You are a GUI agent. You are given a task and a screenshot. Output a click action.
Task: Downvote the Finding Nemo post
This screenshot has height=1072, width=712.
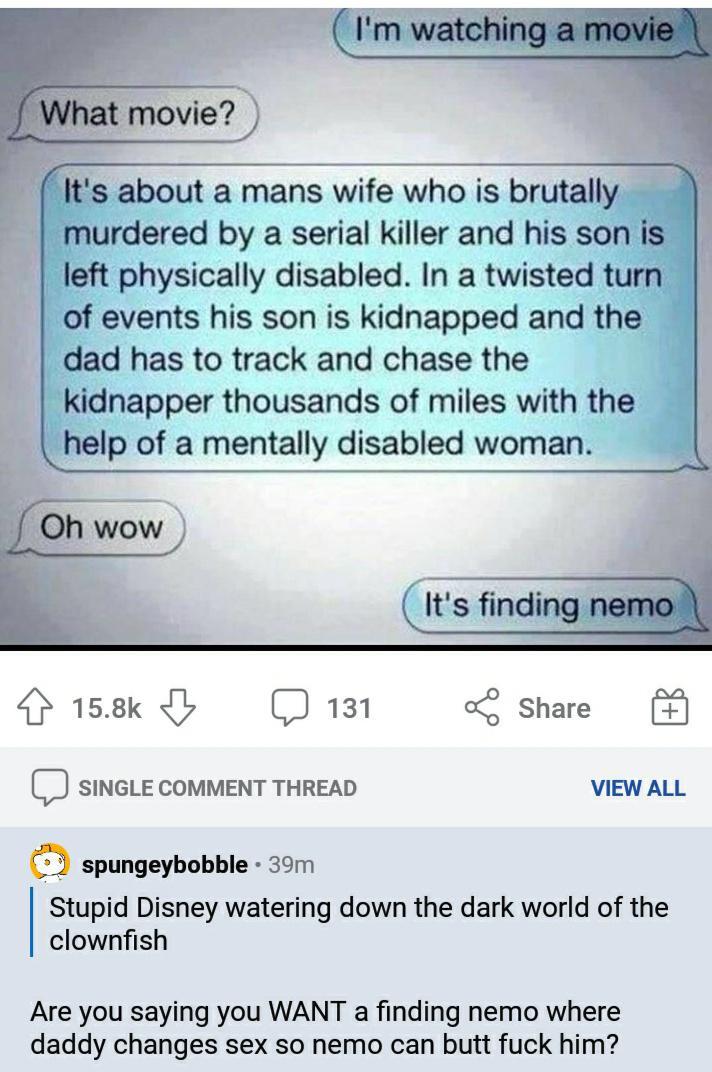[x=176, y=708]
